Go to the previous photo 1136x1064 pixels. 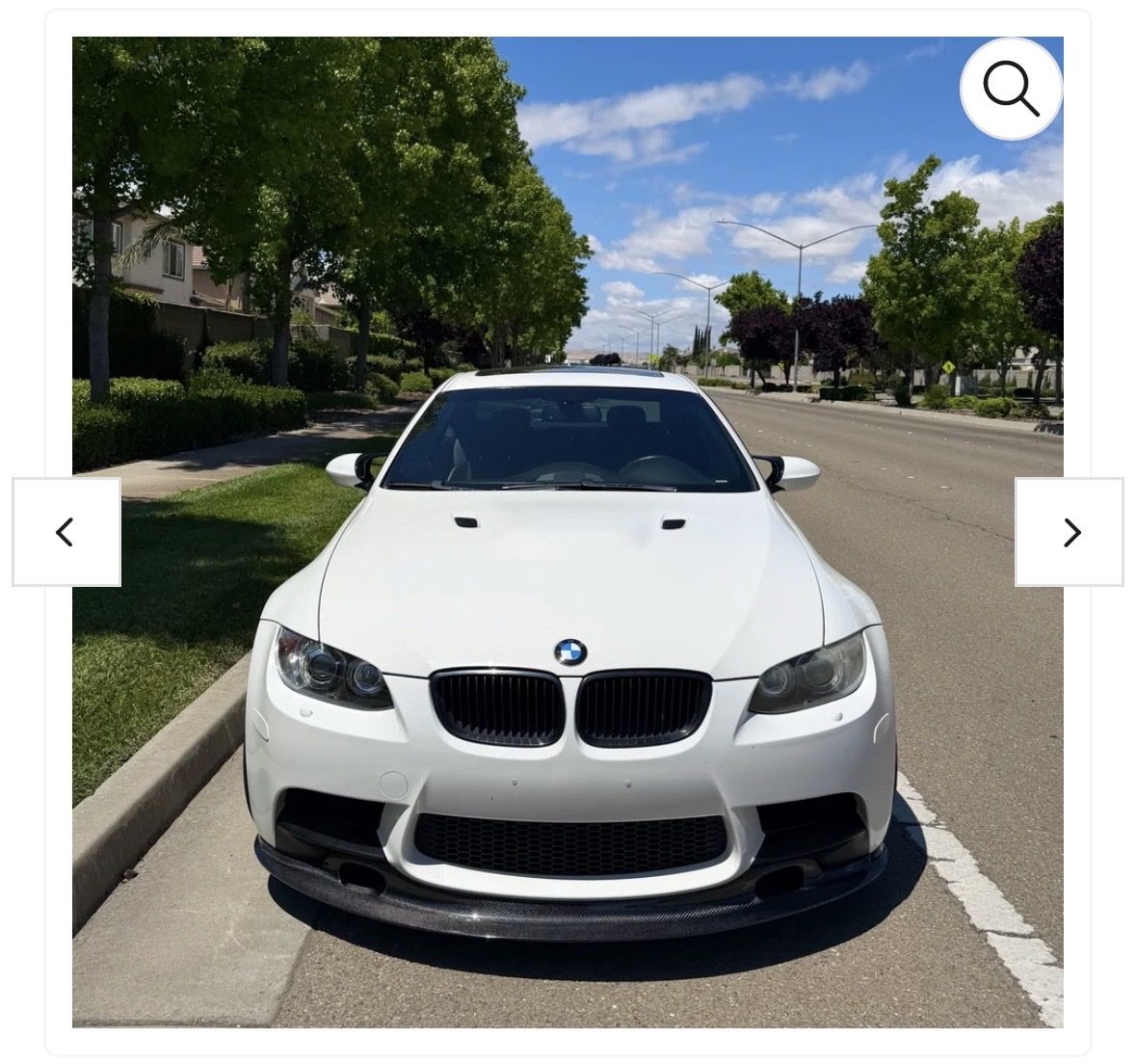pos(66,532)
